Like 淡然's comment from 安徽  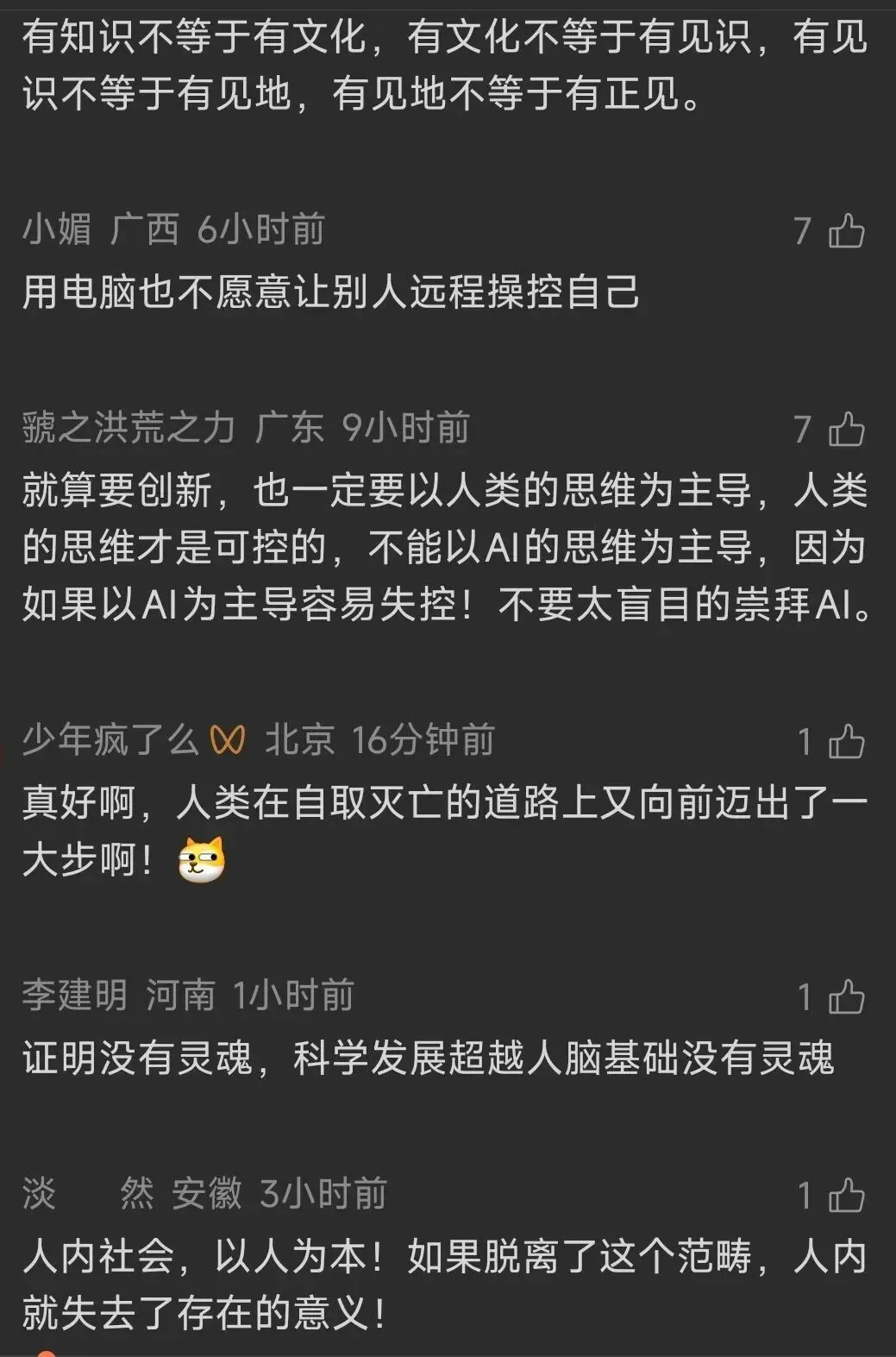click(x=846, y=1195)
